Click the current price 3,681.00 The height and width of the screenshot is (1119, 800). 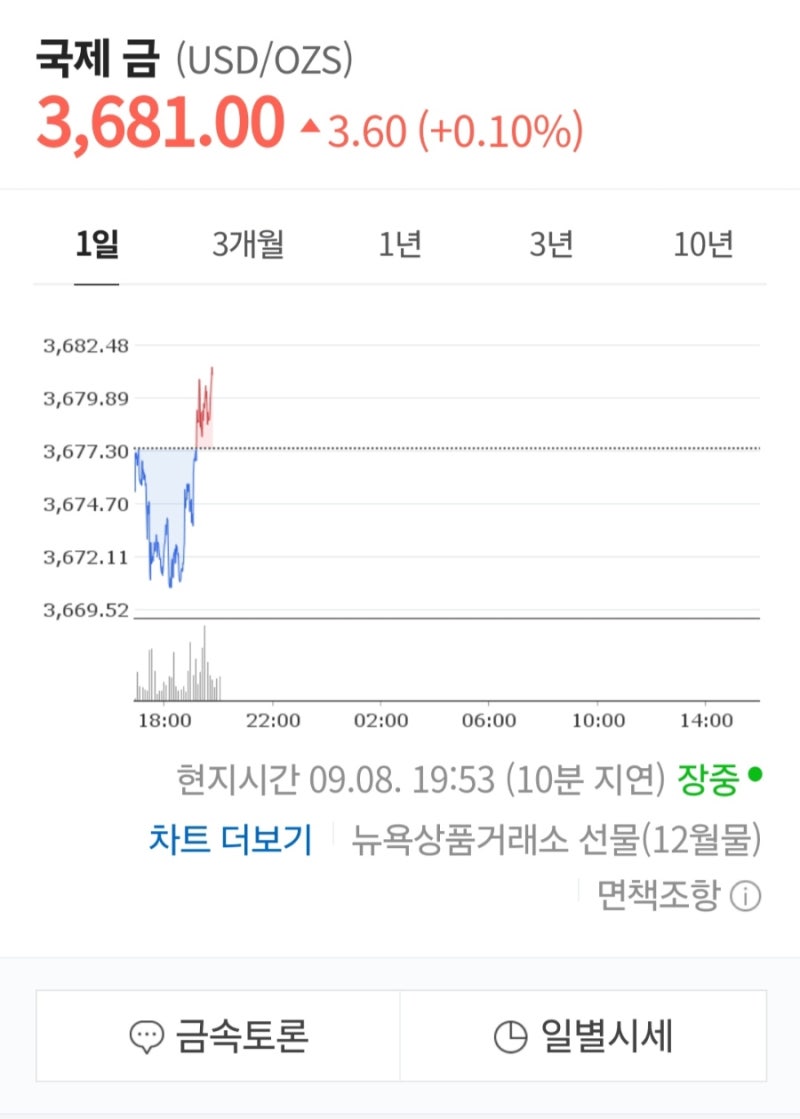[x=158, y=122]
